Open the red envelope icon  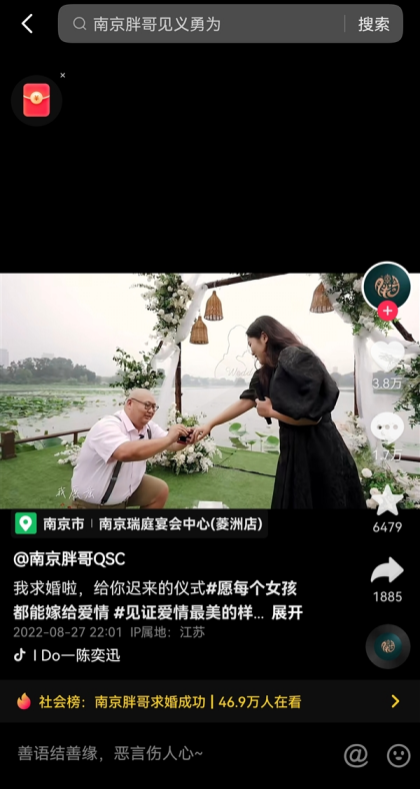[36, 100]
